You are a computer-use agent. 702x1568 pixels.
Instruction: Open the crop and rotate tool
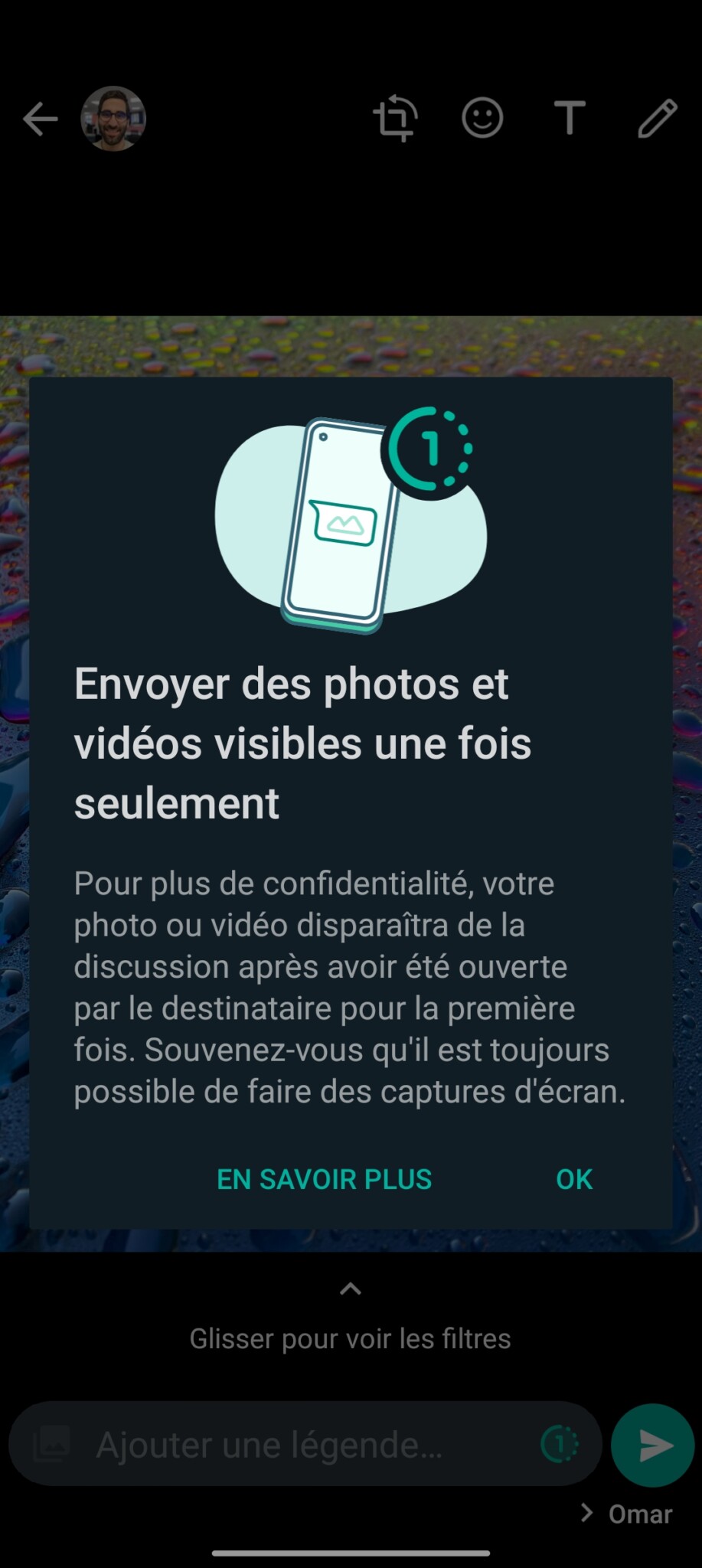(x=395, y=119)
